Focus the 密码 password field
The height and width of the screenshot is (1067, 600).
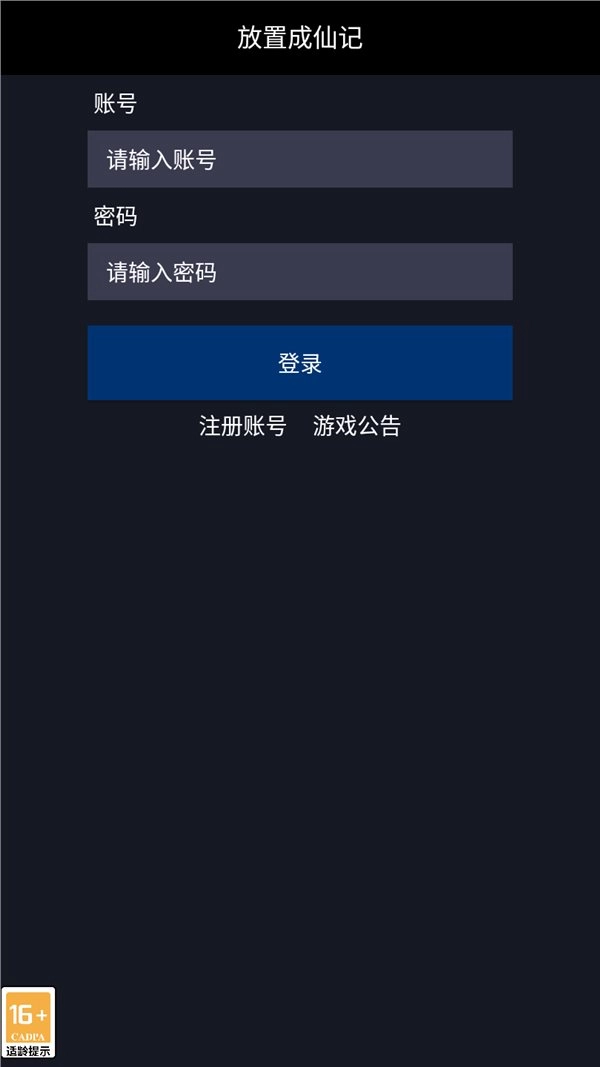point(300,272)
